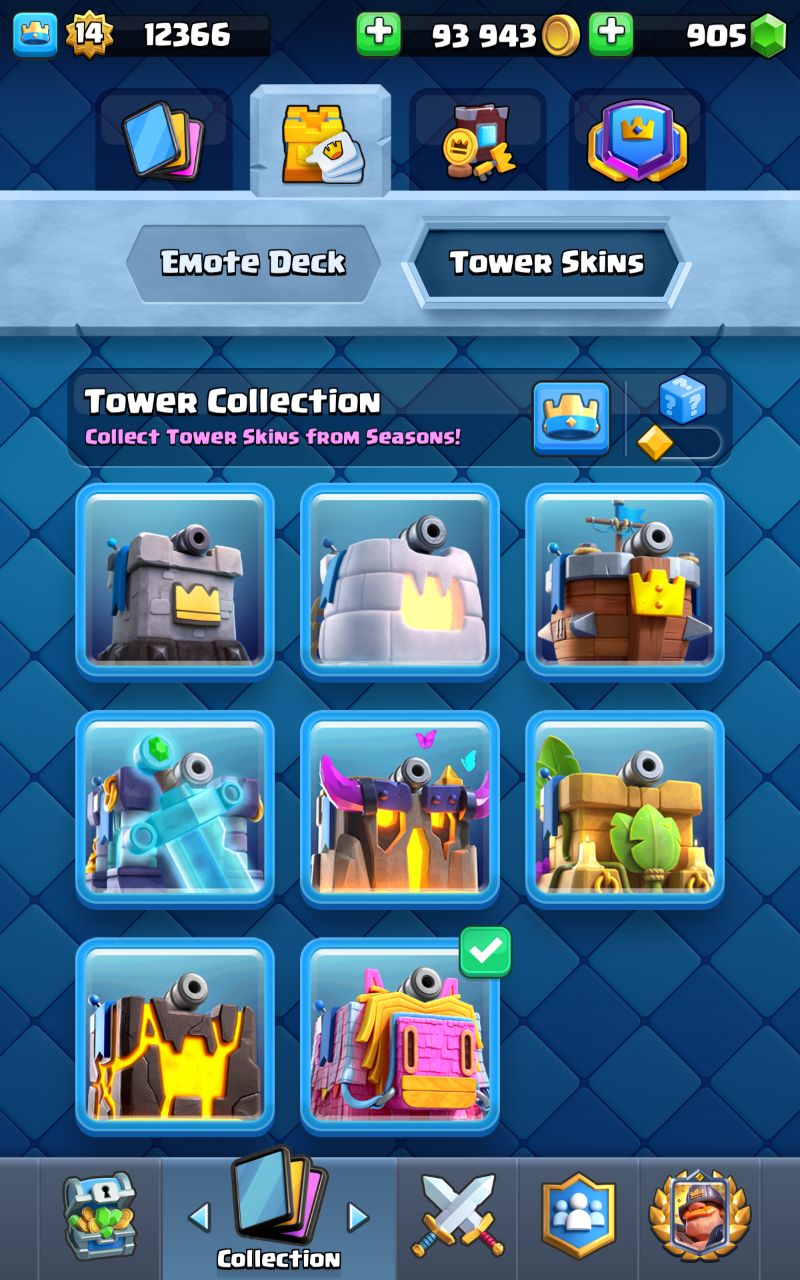
Task: Open the clan social tab
Action: click(578, 1216)
